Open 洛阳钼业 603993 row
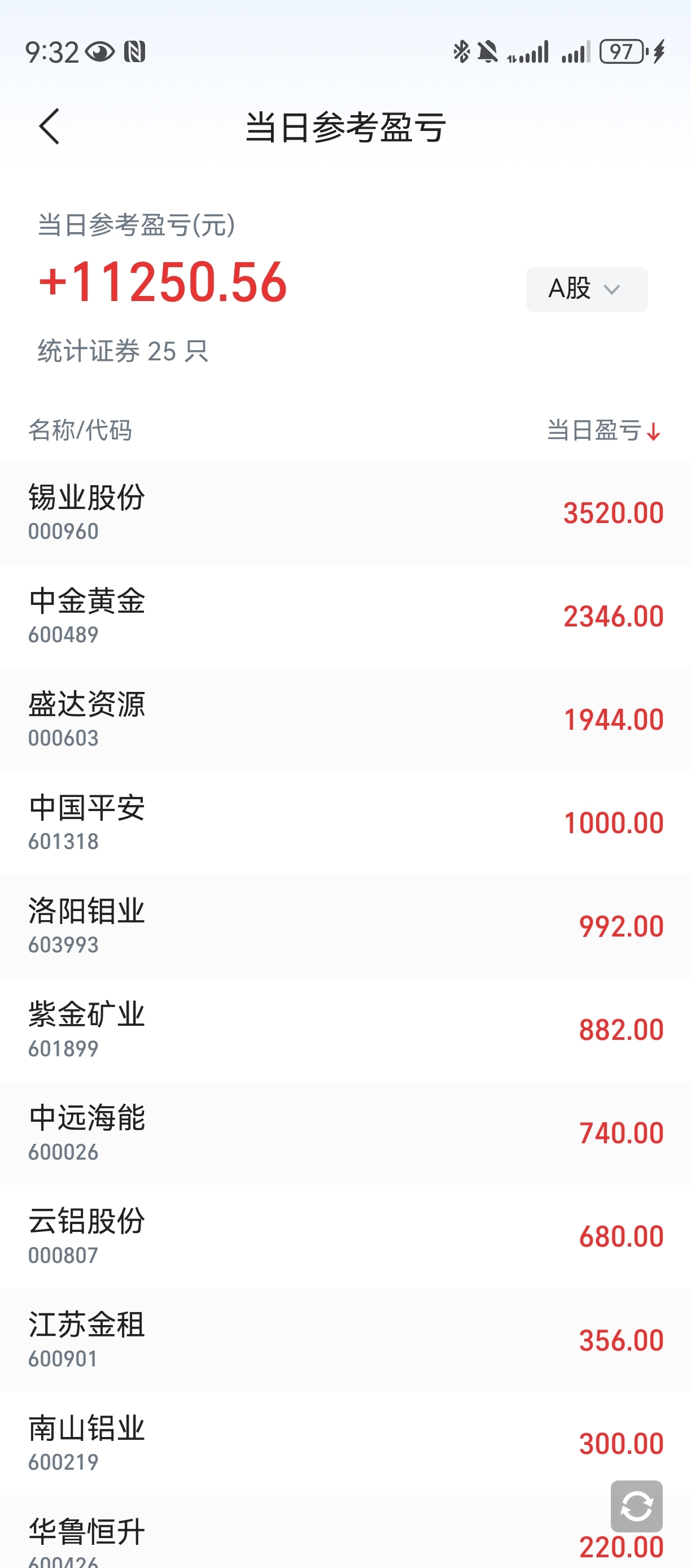Image resolution: width=691 pixels, height=1568 pixels. [x=345, y=927]
